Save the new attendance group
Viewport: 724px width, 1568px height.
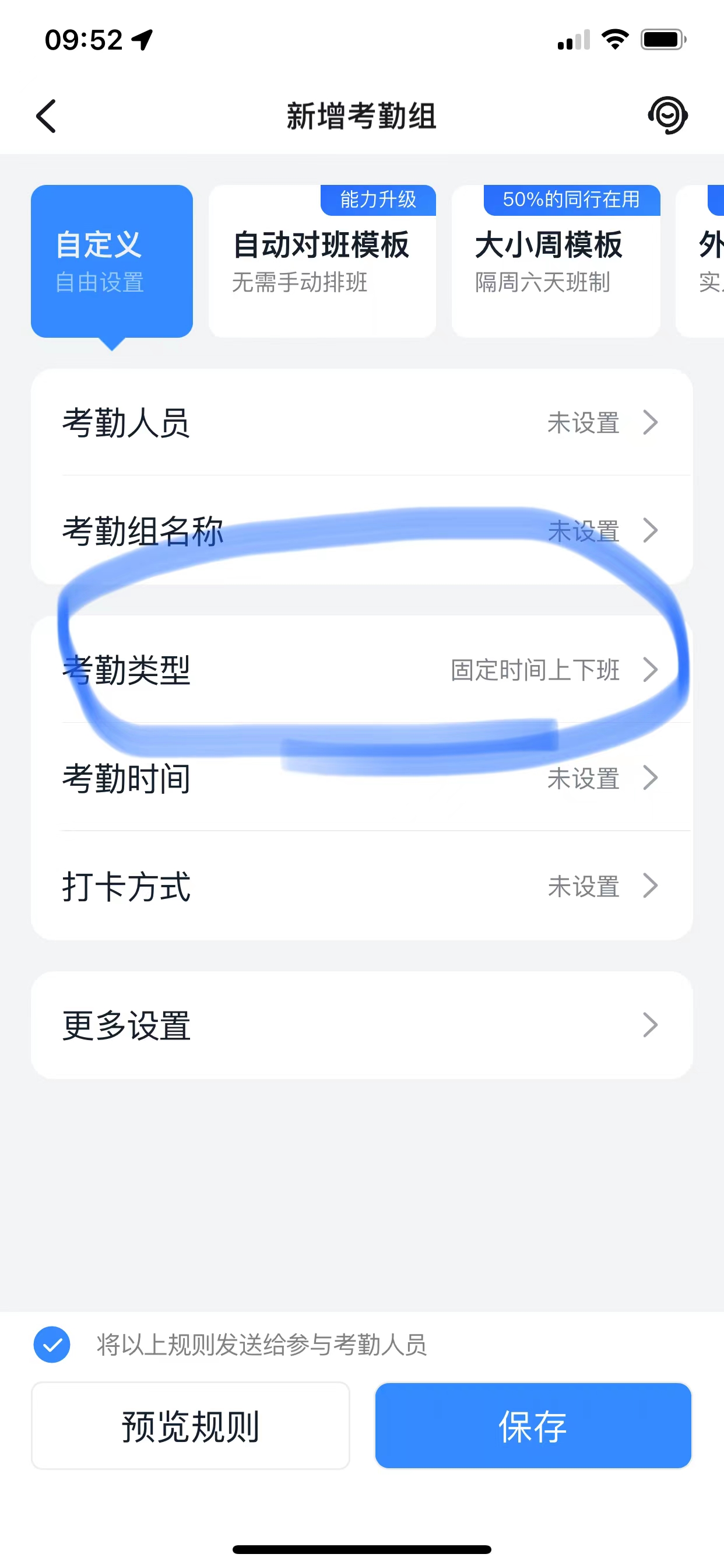tap(533, 1426)
